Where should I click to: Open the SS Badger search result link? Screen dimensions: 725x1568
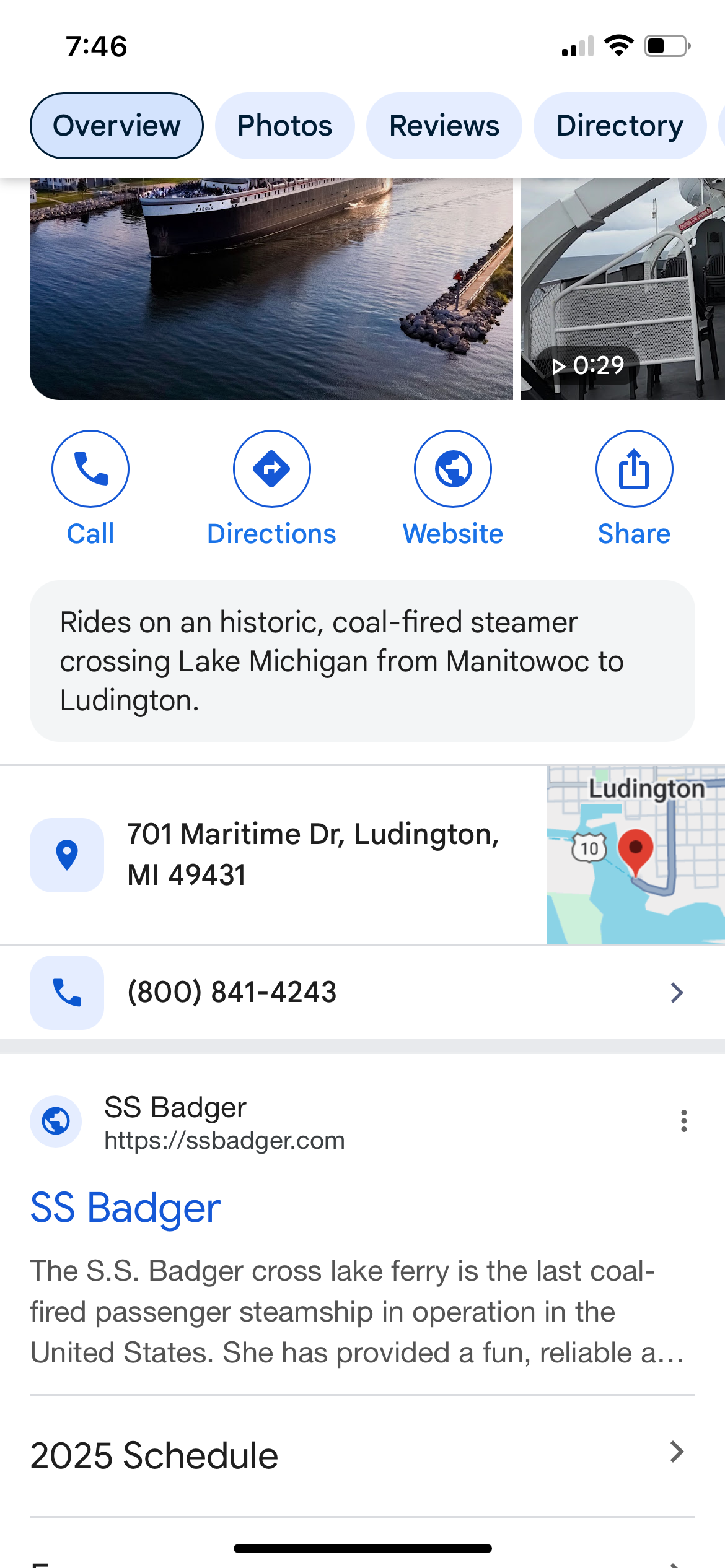pos(126,1208)
